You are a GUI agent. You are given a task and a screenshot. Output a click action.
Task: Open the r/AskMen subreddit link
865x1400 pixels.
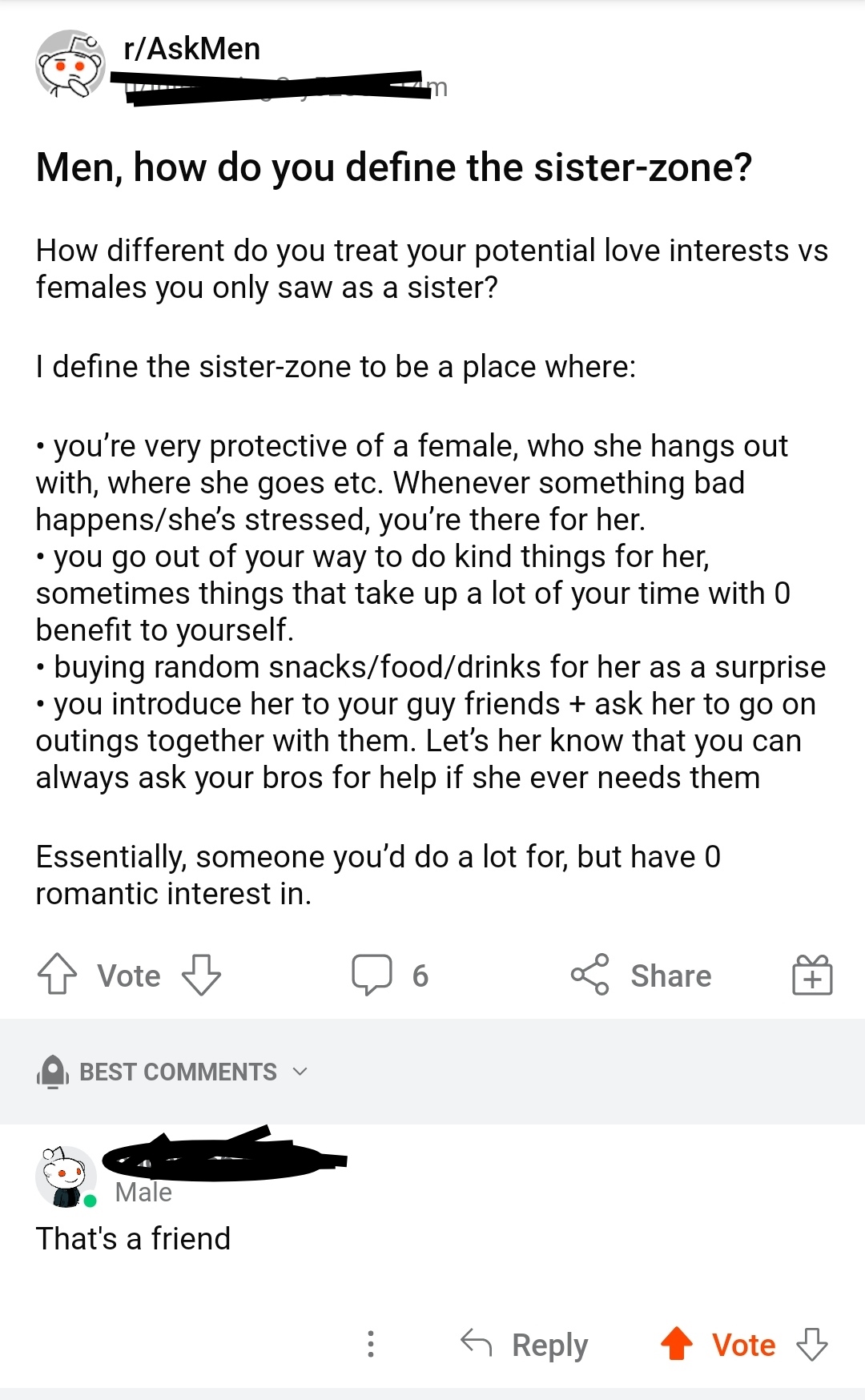(x=192, y=49)
